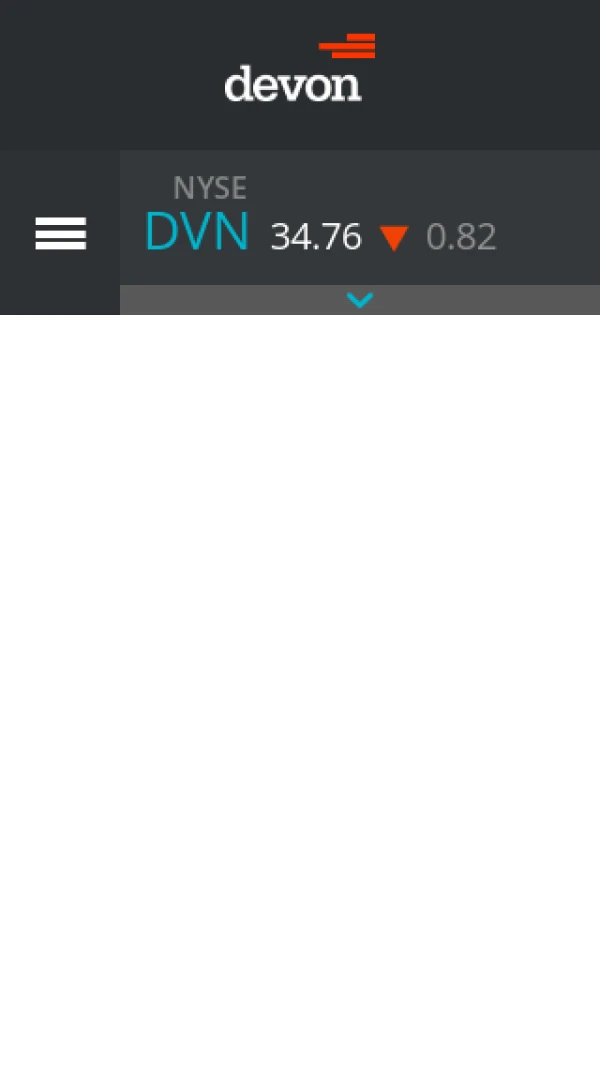This screenshot has height=1065, width=600.
Task: Open the DVN stock ticker
Action: 197,233
